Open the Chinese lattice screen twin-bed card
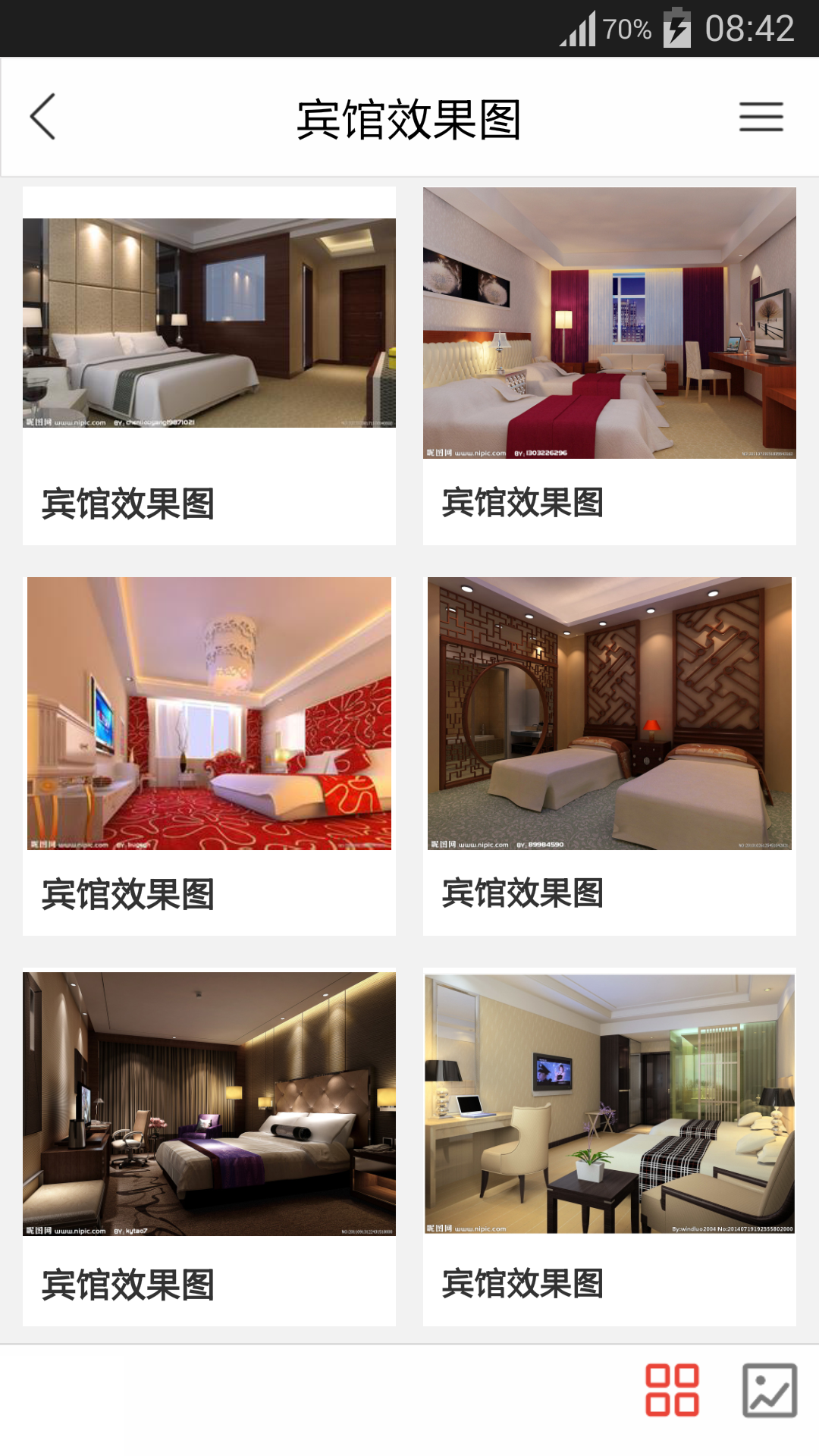Viewport: 819px width, 1456px height. (610, 756)
